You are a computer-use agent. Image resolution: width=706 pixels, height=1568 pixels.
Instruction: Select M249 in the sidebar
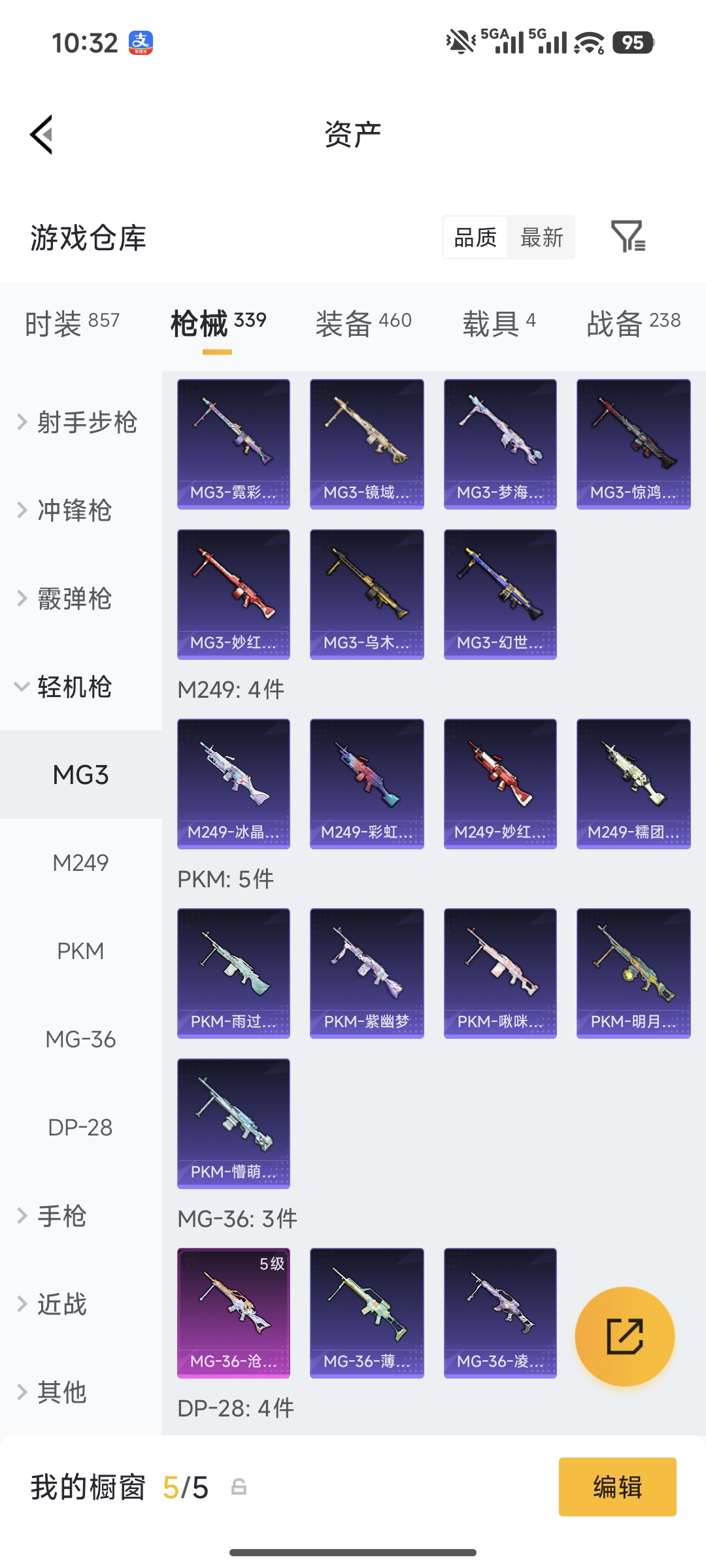coord(80,862)
